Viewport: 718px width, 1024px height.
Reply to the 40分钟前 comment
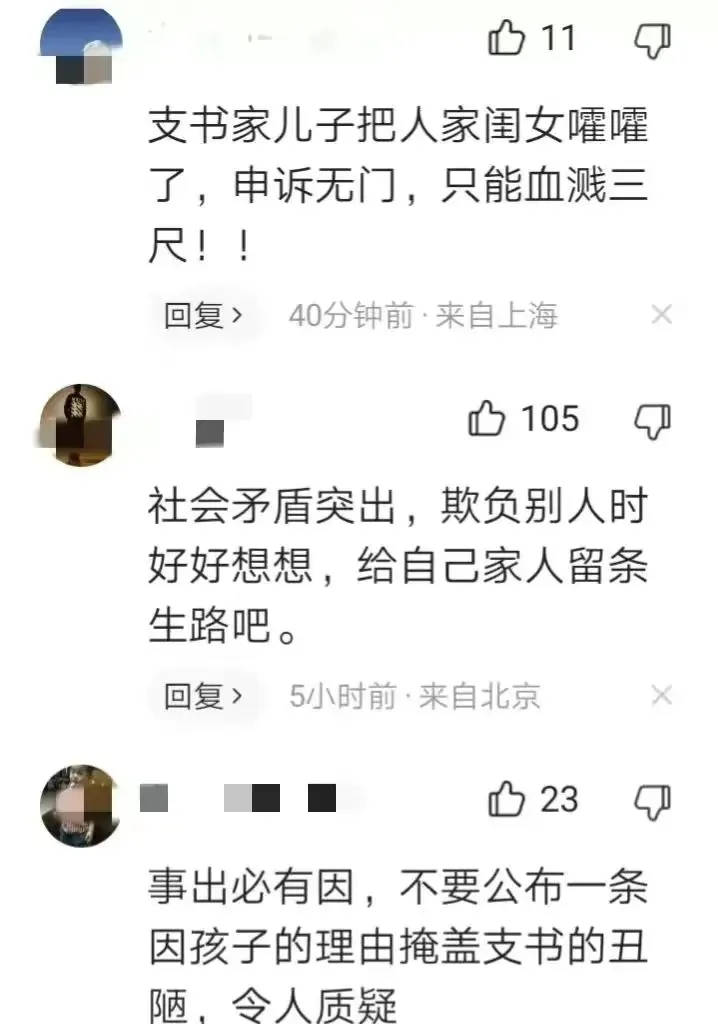204,316
